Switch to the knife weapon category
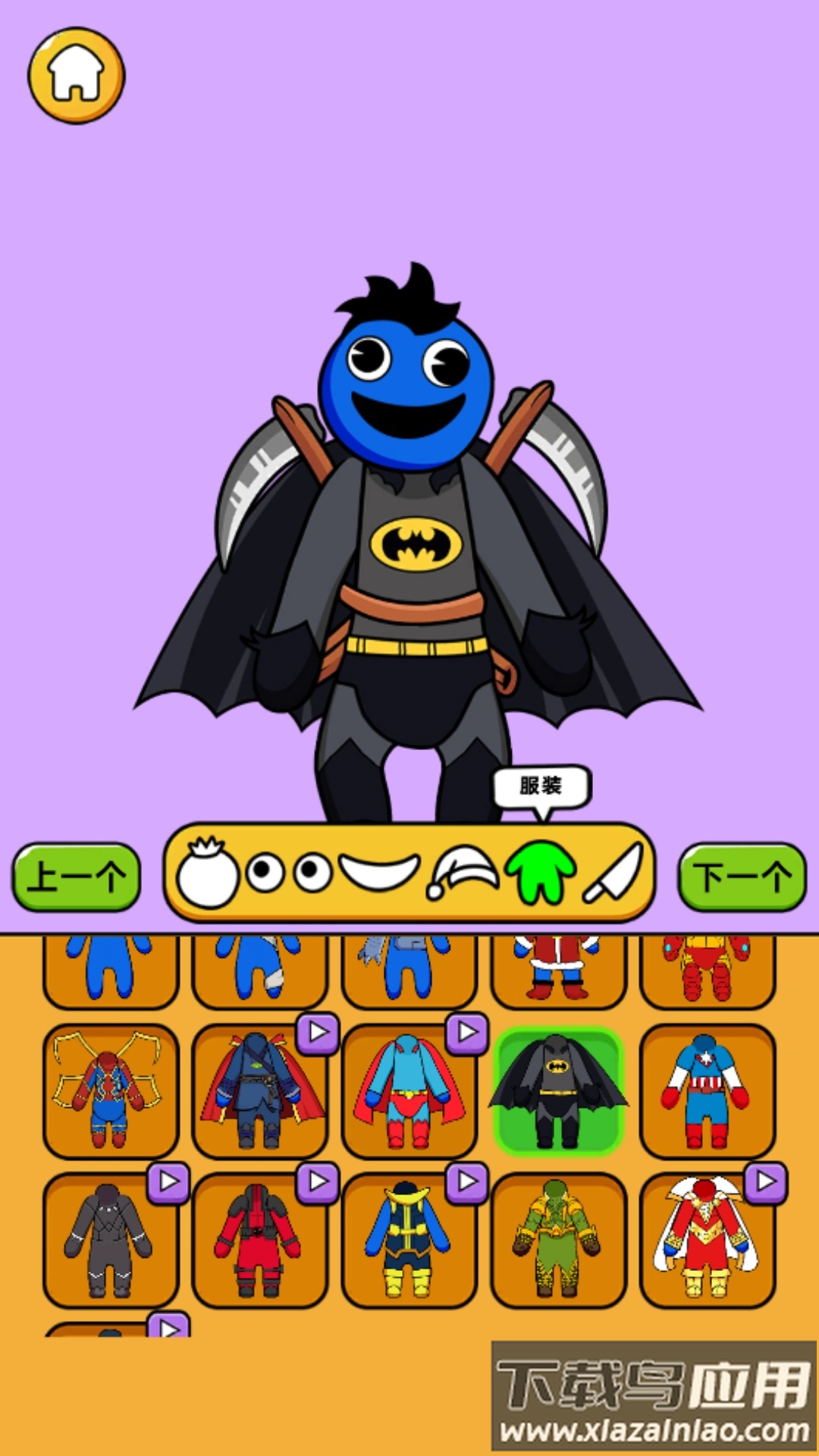The height and width of the screenshot is (1456, 819). point(613,872)
